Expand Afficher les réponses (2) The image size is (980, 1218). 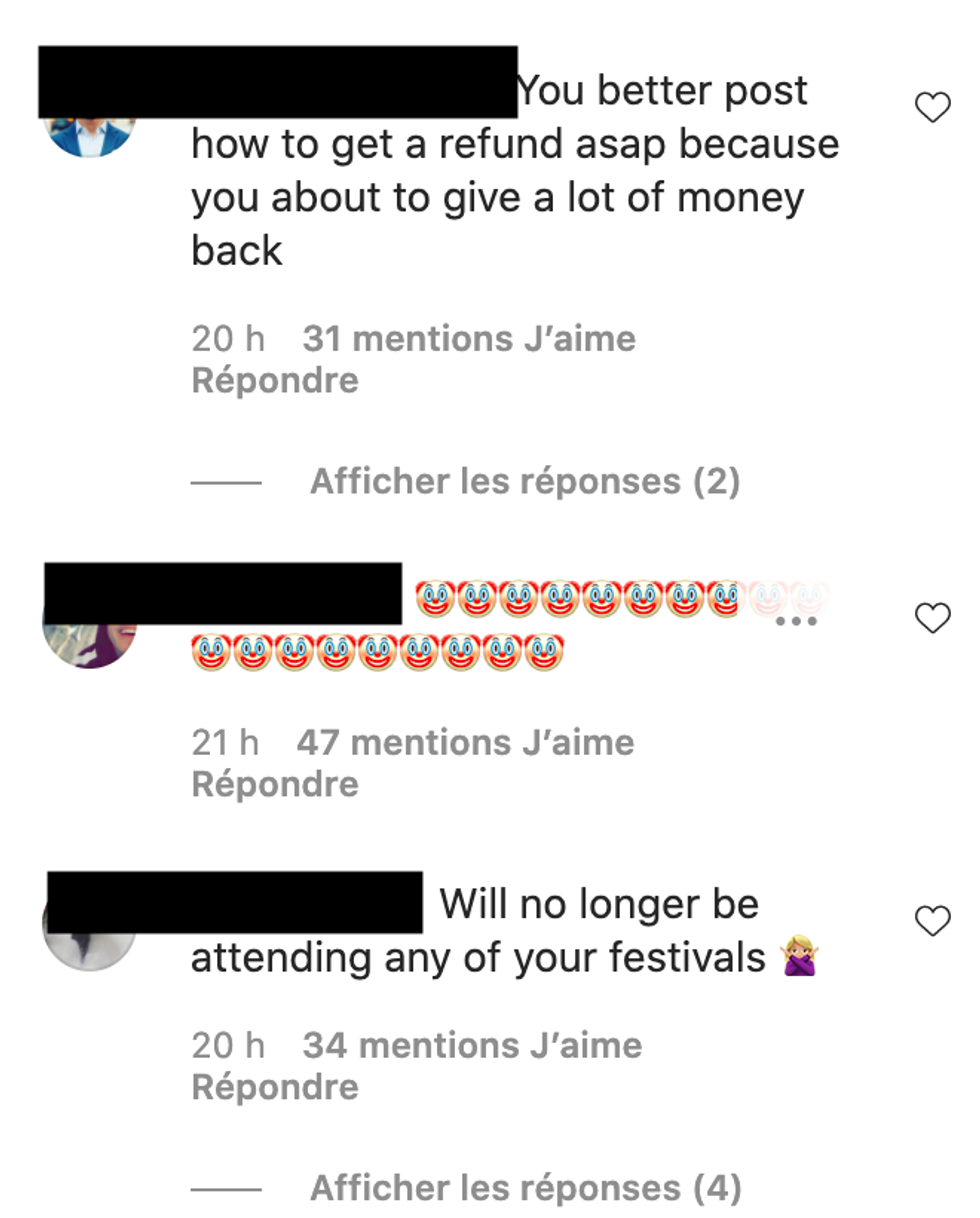pos(524,482)
